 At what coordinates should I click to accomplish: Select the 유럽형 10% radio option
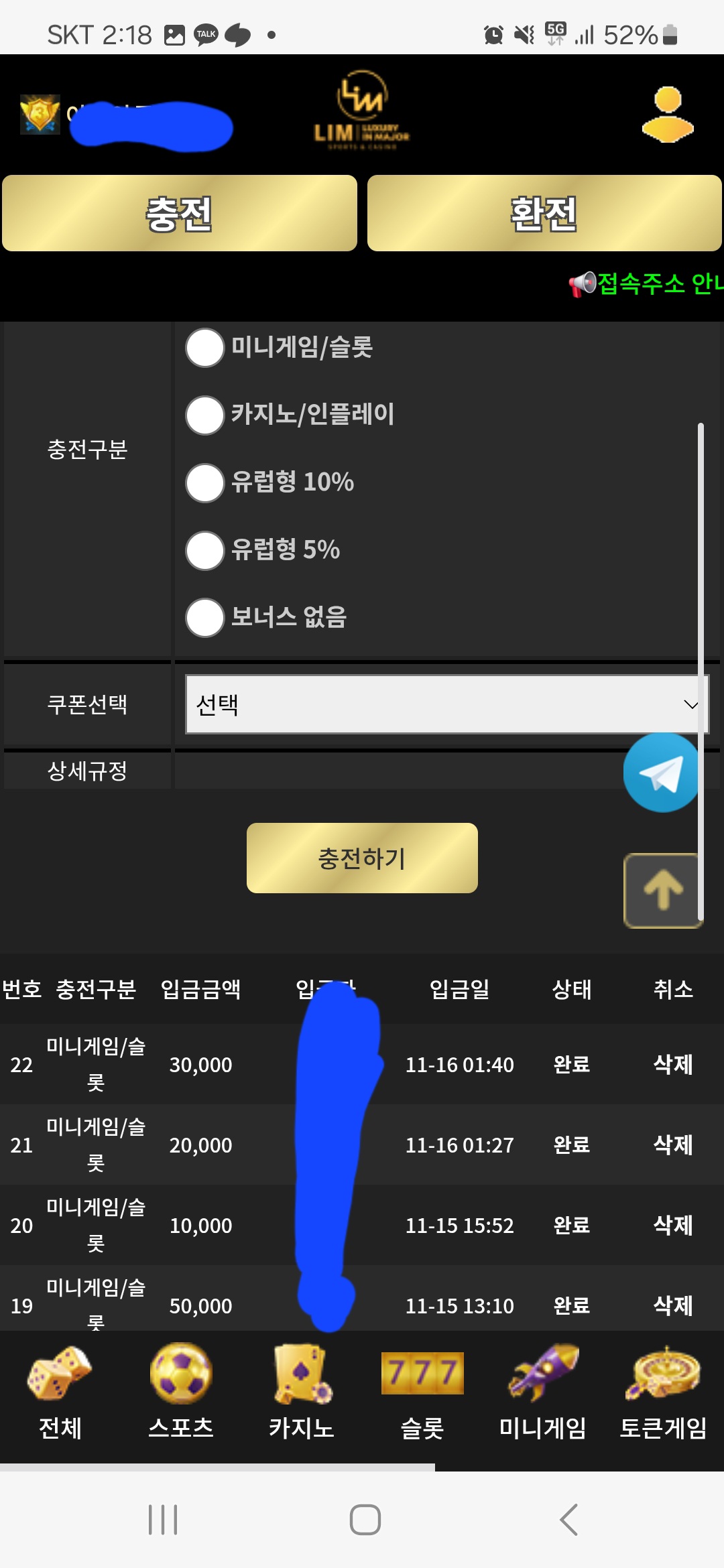click(204, 484)
